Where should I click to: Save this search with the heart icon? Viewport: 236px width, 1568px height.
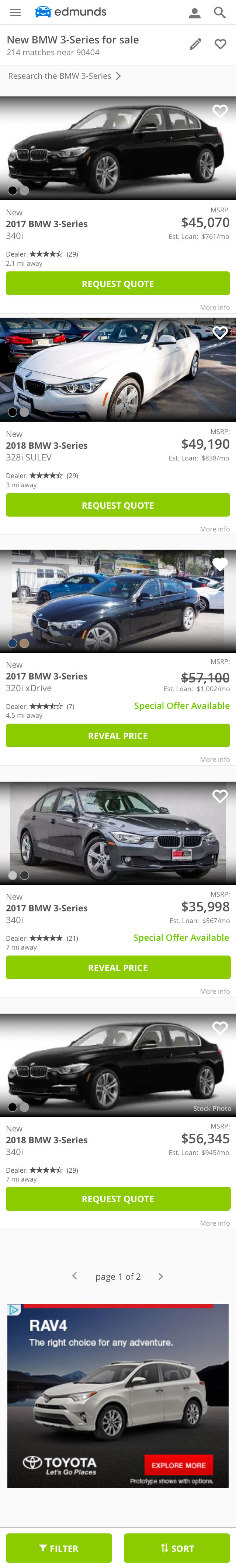click(x=220, y=44)
